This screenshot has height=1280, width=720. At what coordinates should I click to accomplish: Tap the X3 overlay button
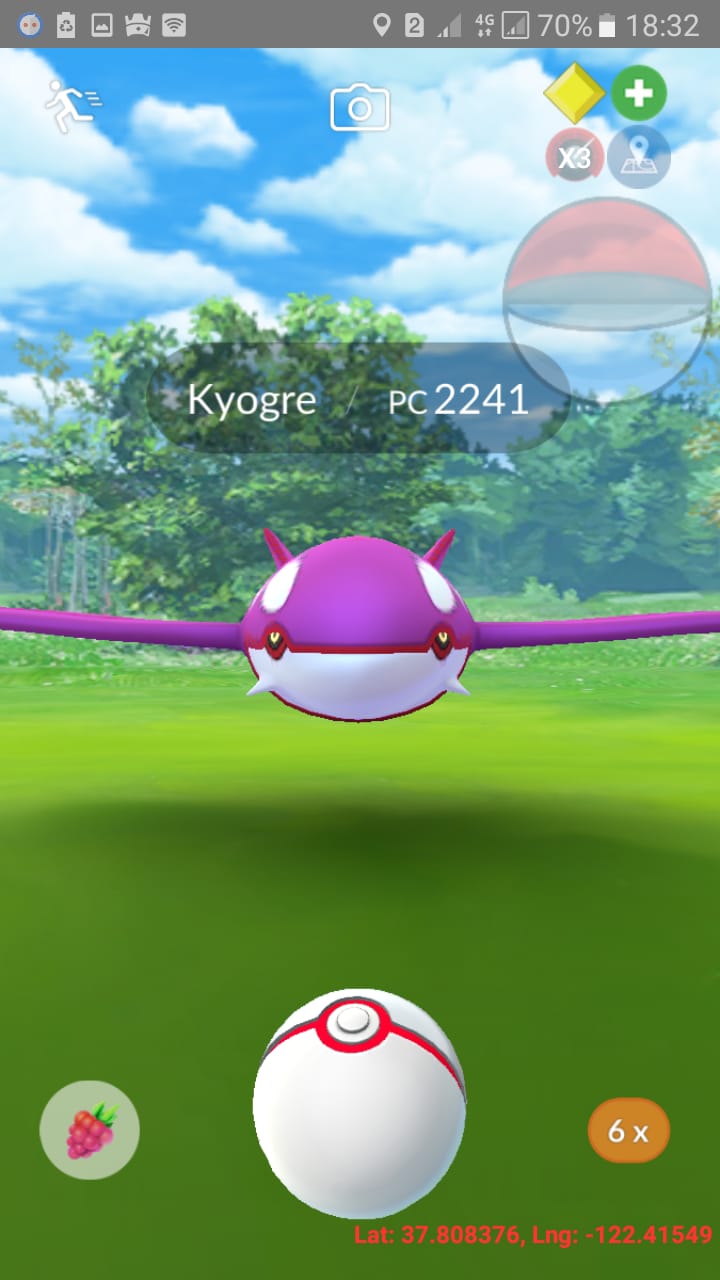pyautogui.click(x=574, y=156)
